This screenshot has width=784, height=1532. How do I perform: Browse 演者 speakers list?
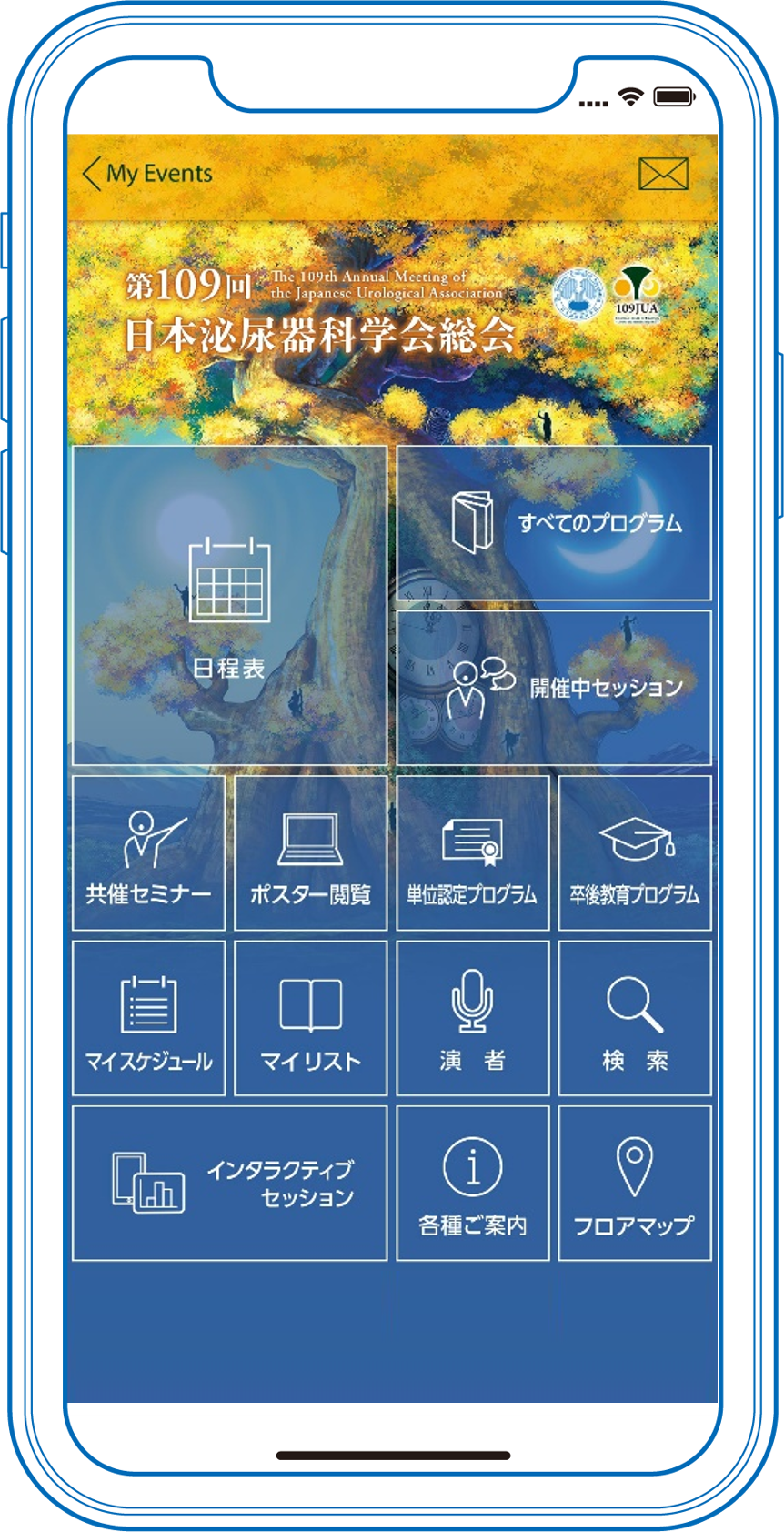(472, 1018)
